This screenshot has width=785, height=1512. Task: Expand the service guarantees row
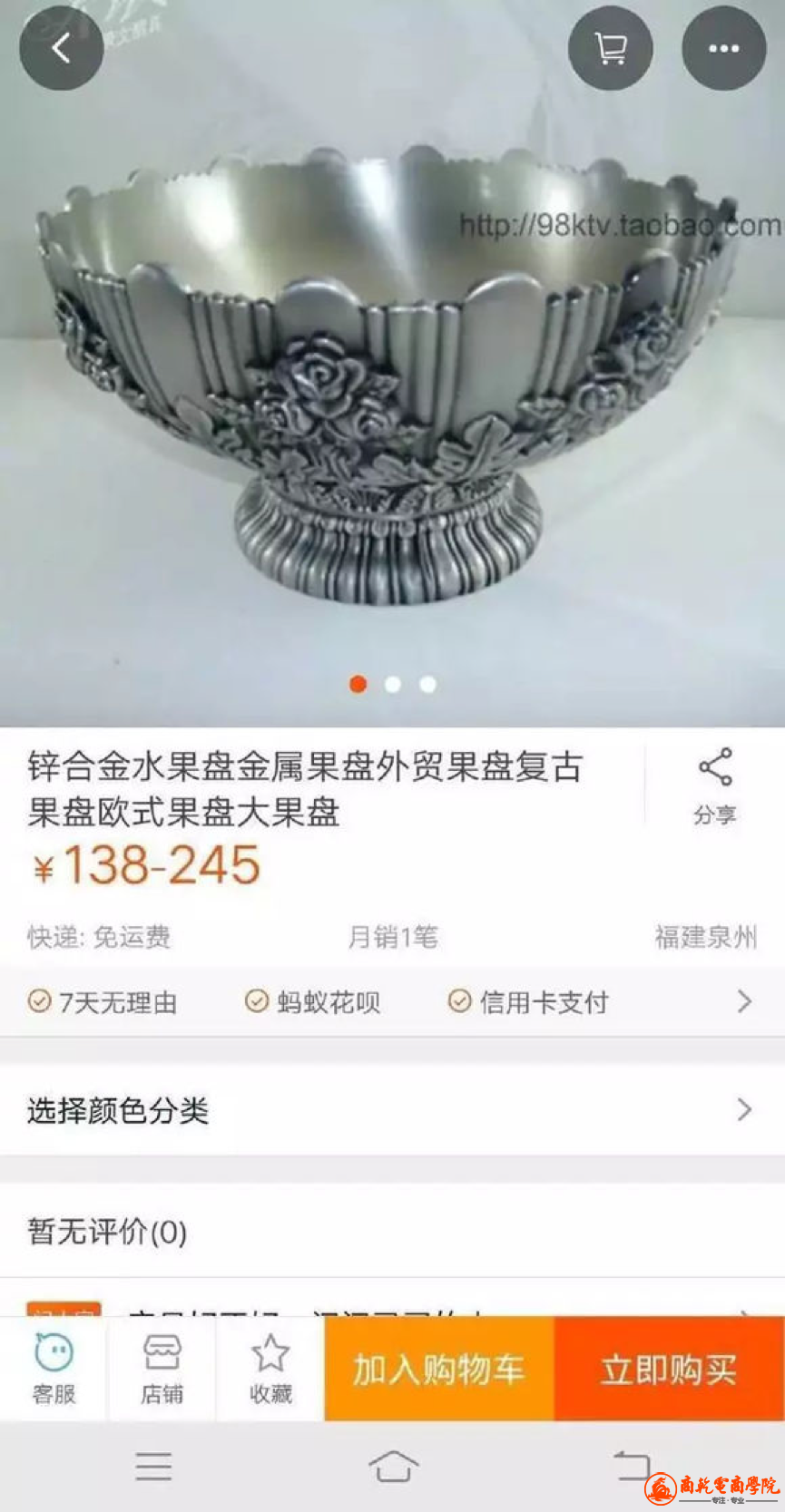[744, 1001]
